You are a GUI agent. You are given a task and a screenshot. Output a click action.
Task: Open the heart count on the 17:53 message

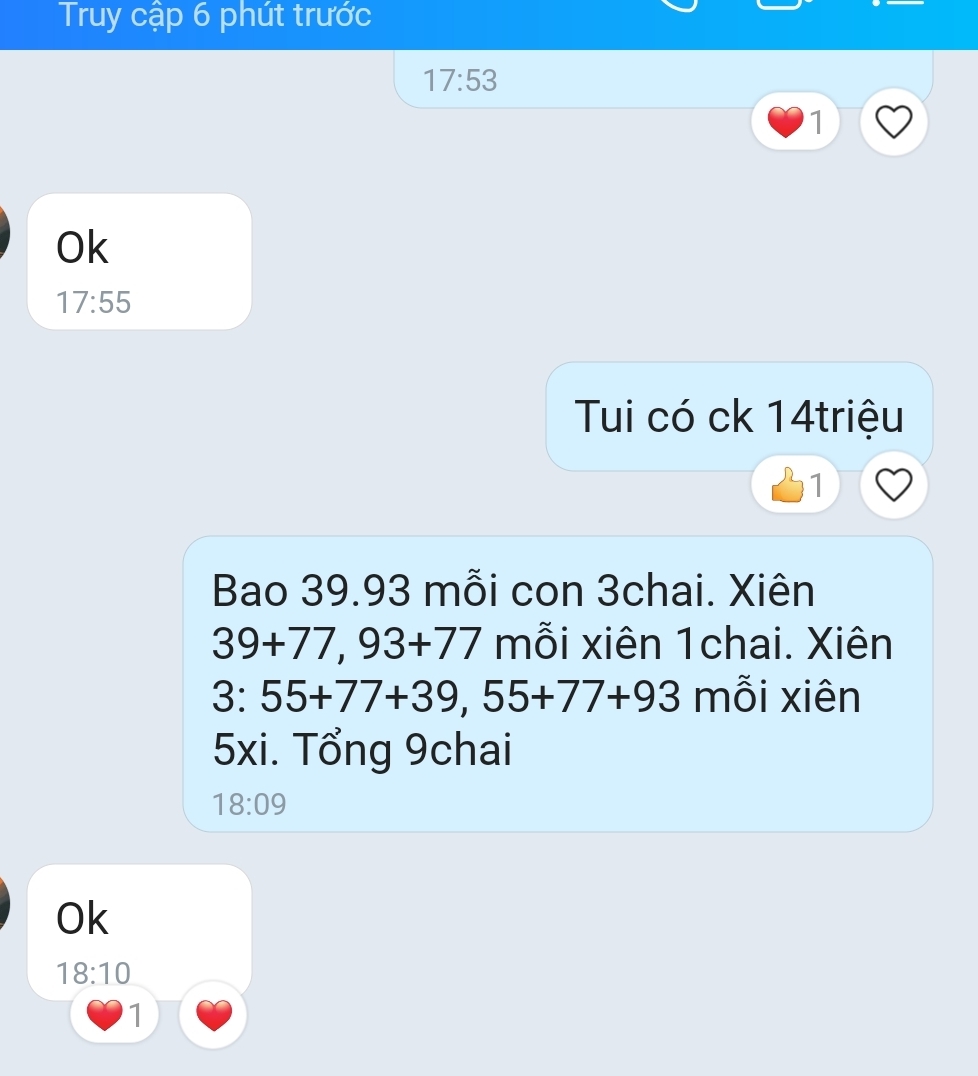795,123
